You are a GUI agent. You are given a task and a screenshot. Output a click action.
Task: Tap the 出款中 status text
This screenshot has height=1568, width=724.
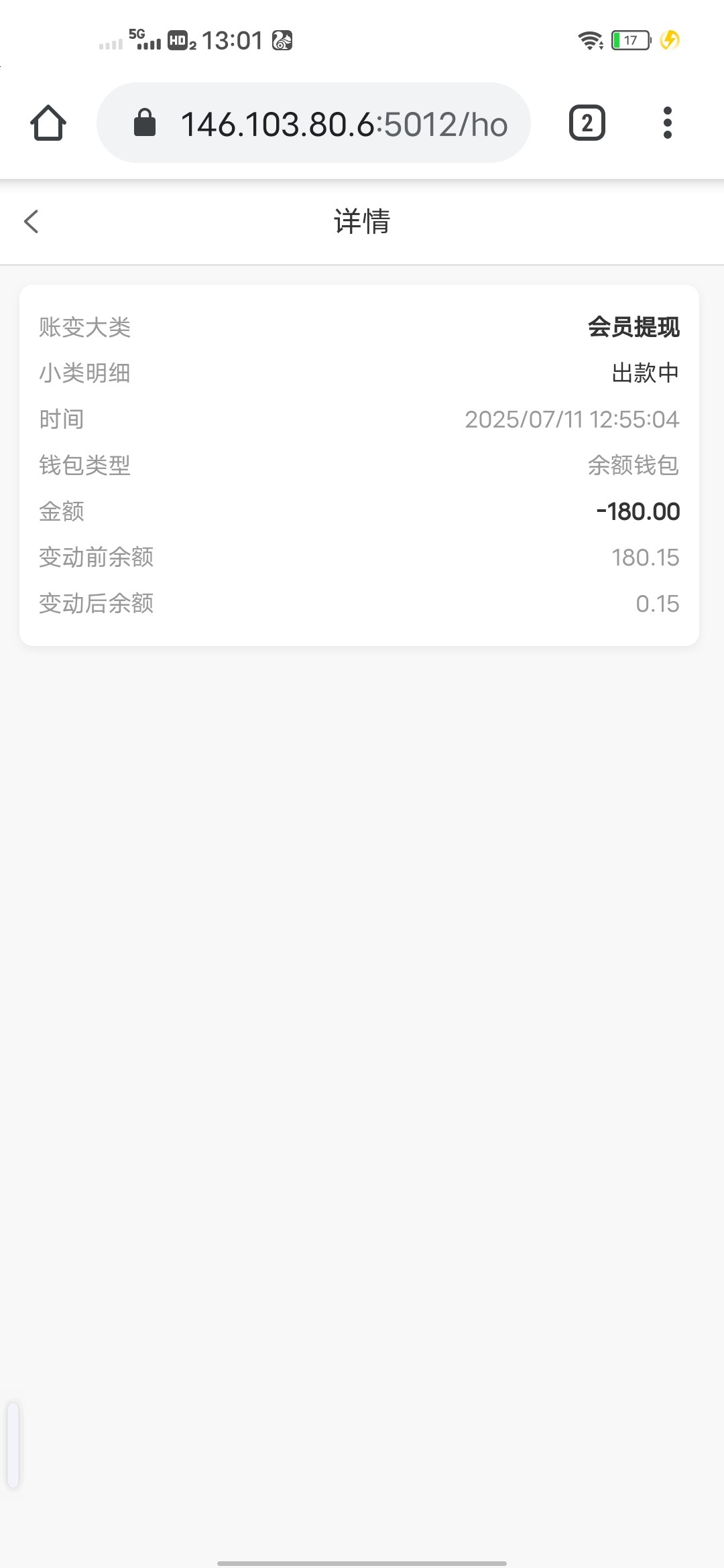tap(645, 373)
